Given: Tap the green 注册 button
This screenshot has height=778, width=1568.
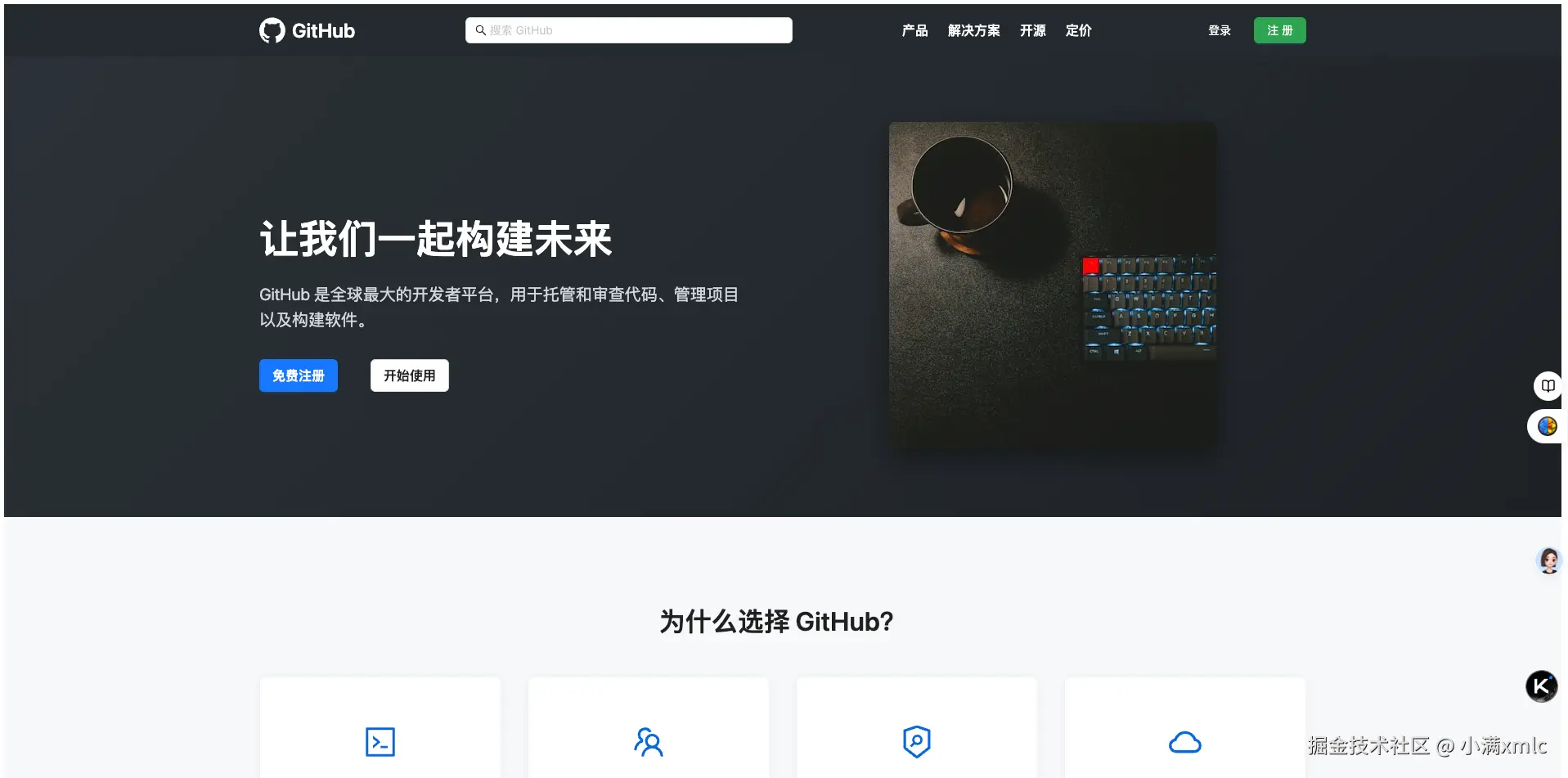Looking at the screenshot, I should point(1279,30).
